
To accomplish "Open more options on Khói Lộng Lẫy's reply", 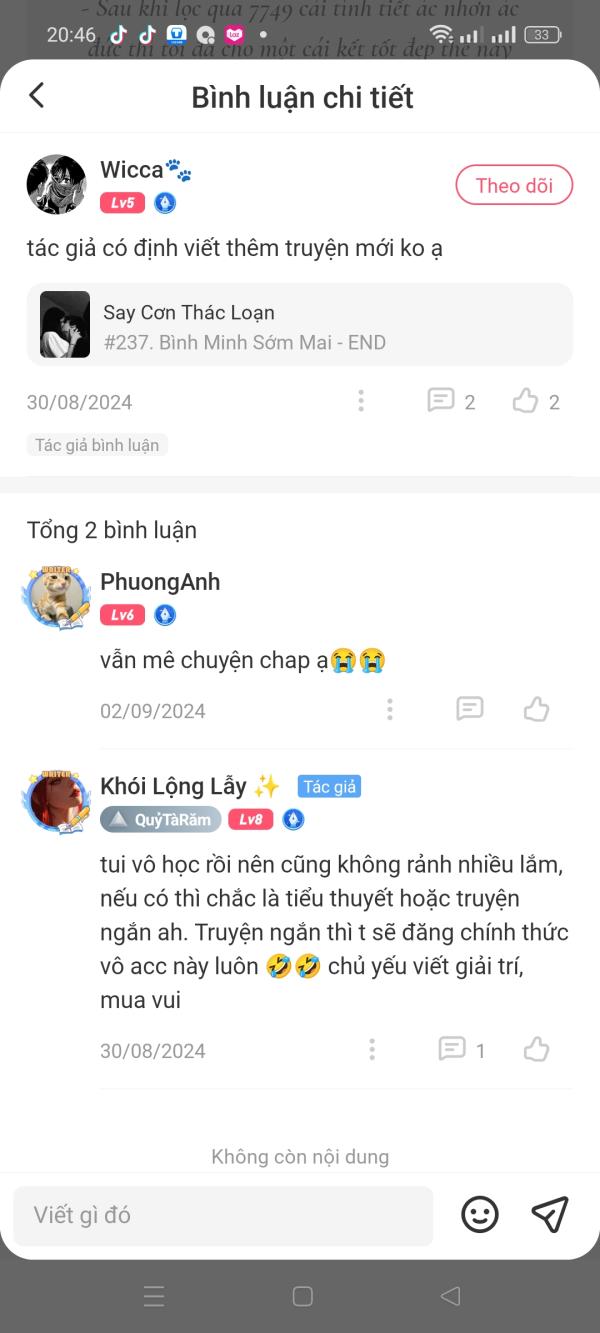I will (x=372, y=1050).
